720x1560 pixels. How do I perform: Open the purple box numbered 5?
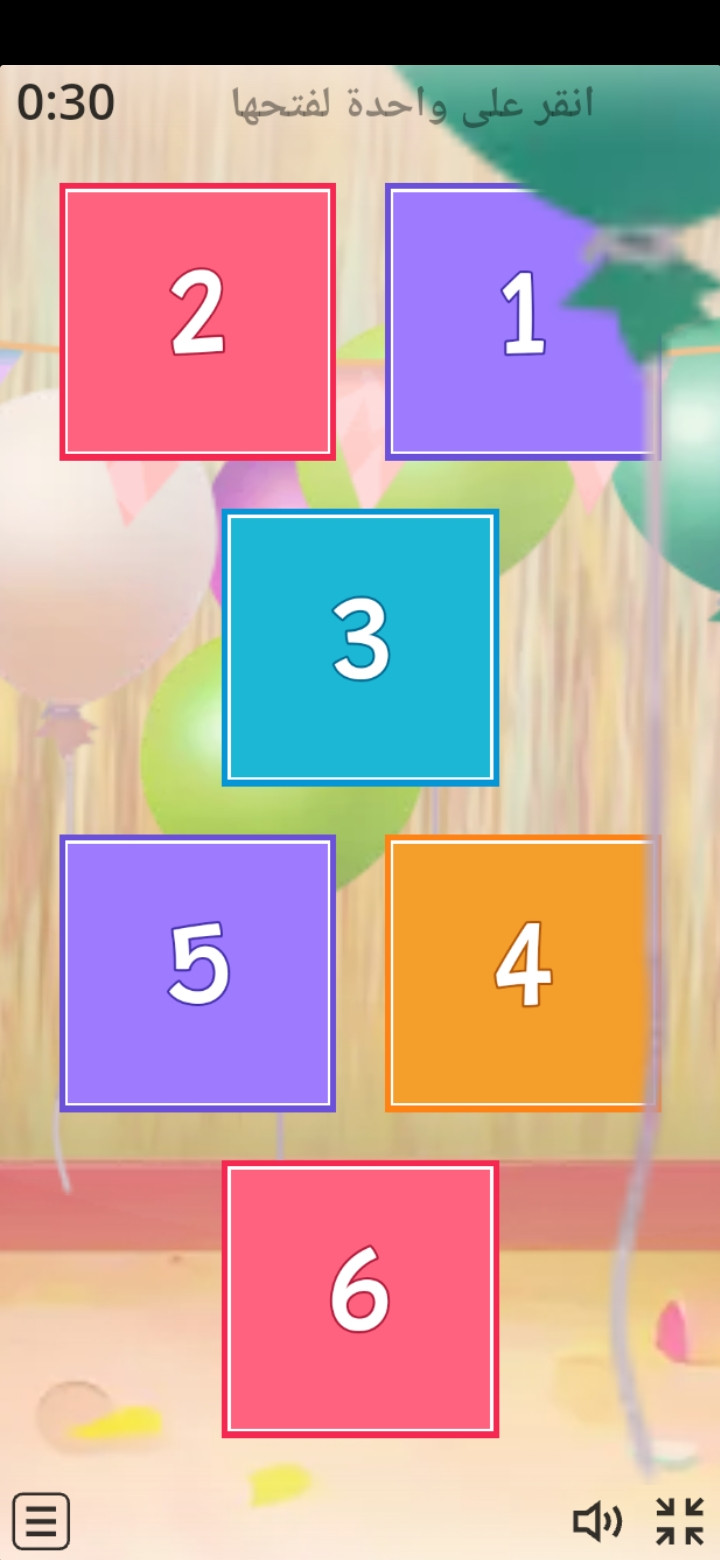tap(198, 974)
